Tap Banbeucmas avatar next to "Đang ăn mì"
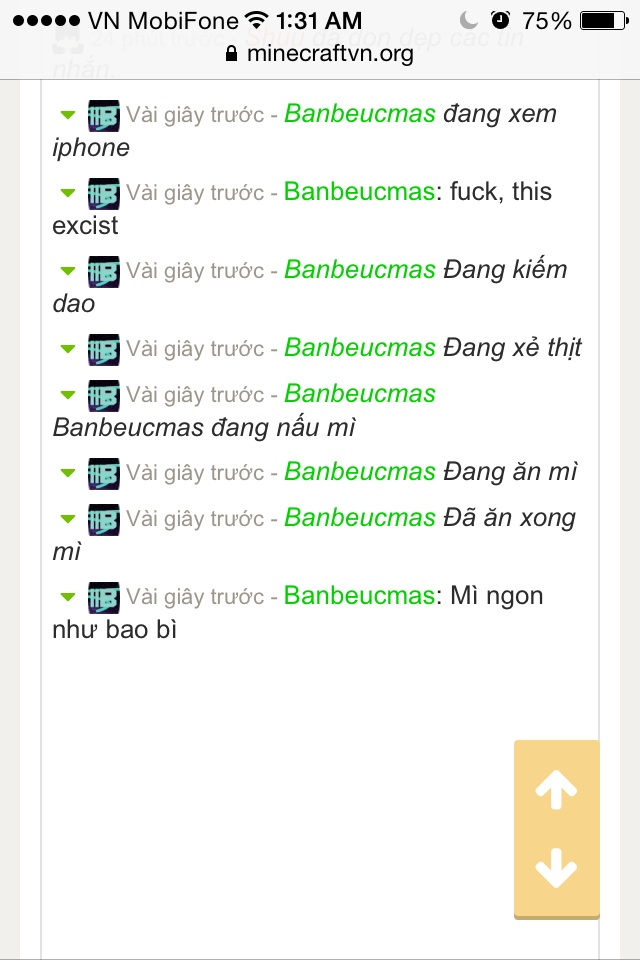 103,472
